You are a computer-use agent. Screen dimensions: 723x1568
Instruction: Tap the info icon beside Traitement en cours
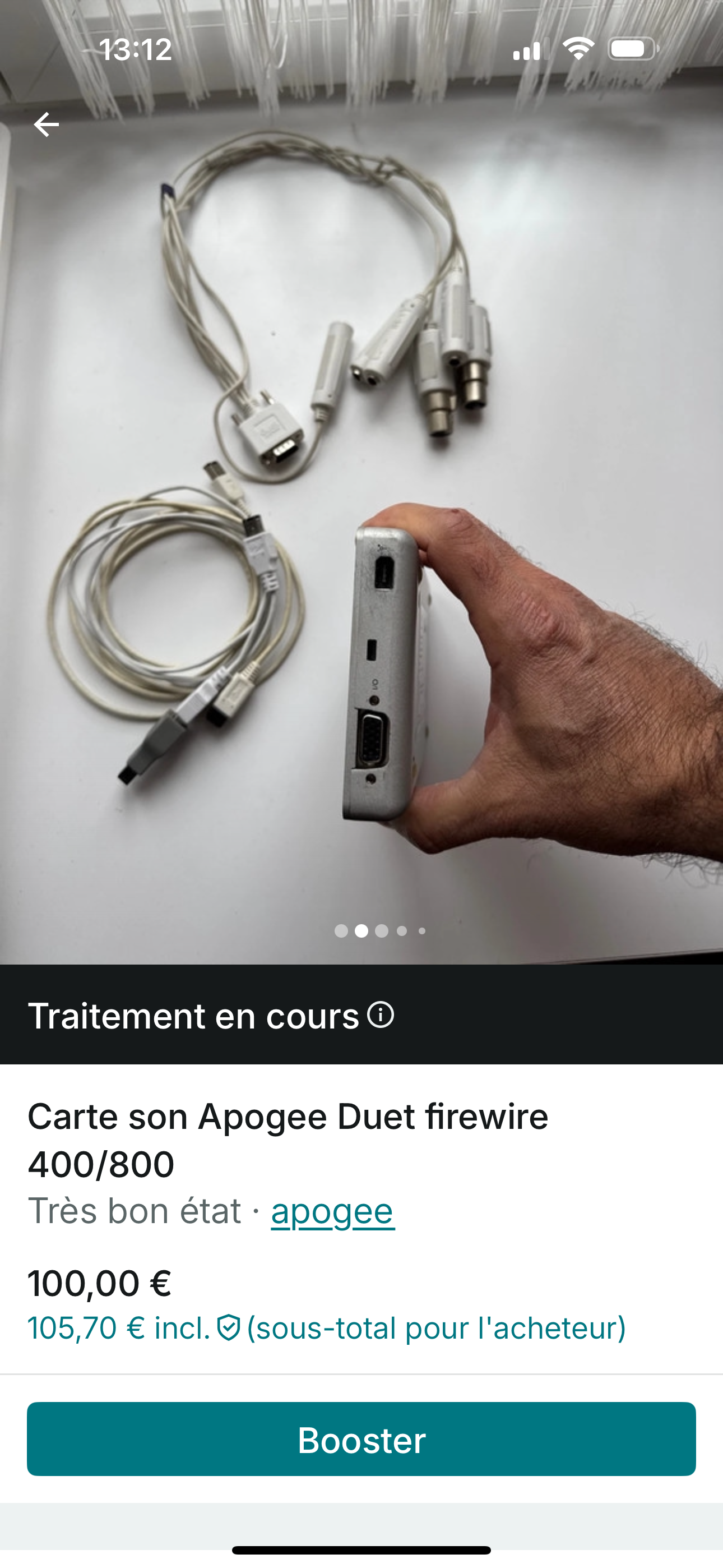(x=381, y=1014)
